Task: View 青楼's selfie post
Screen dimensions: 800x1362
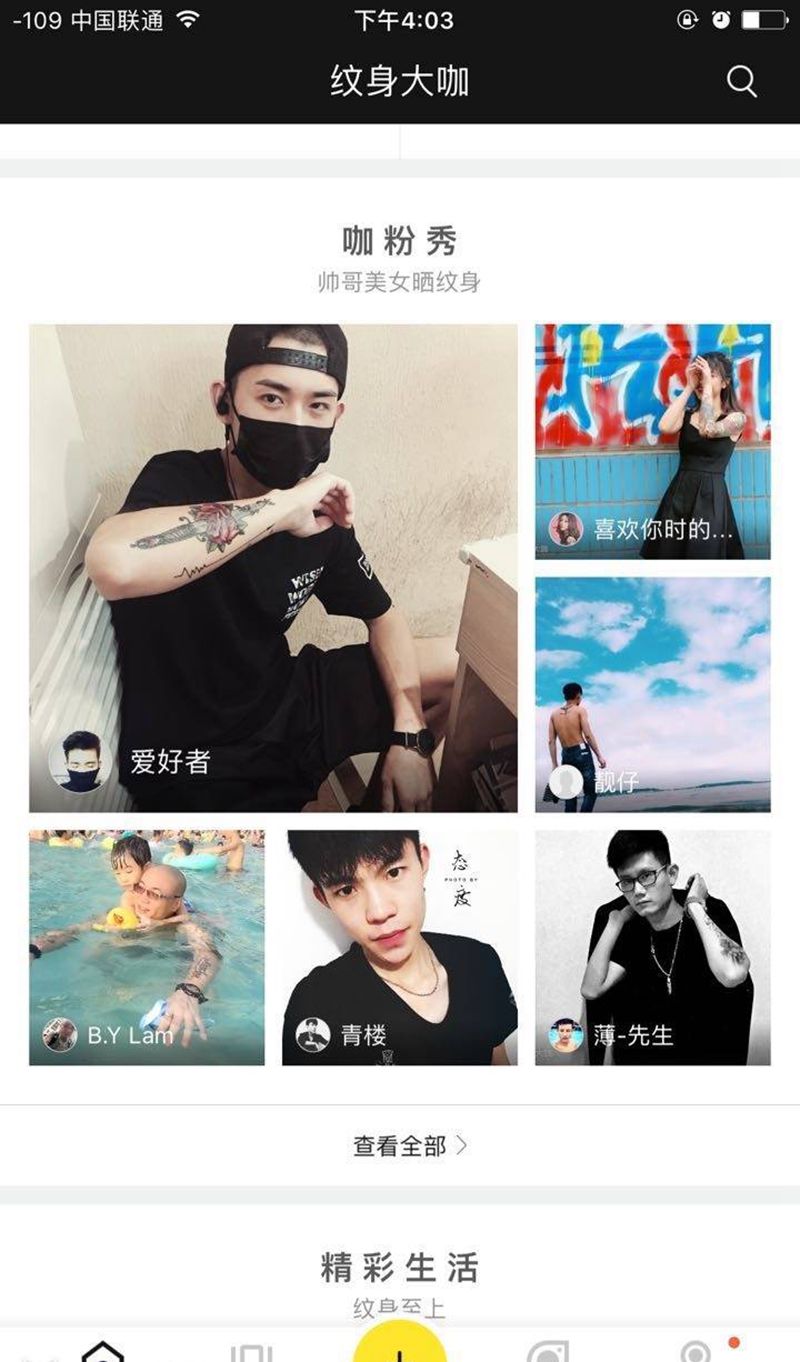Action: click(x=399, y=946)
